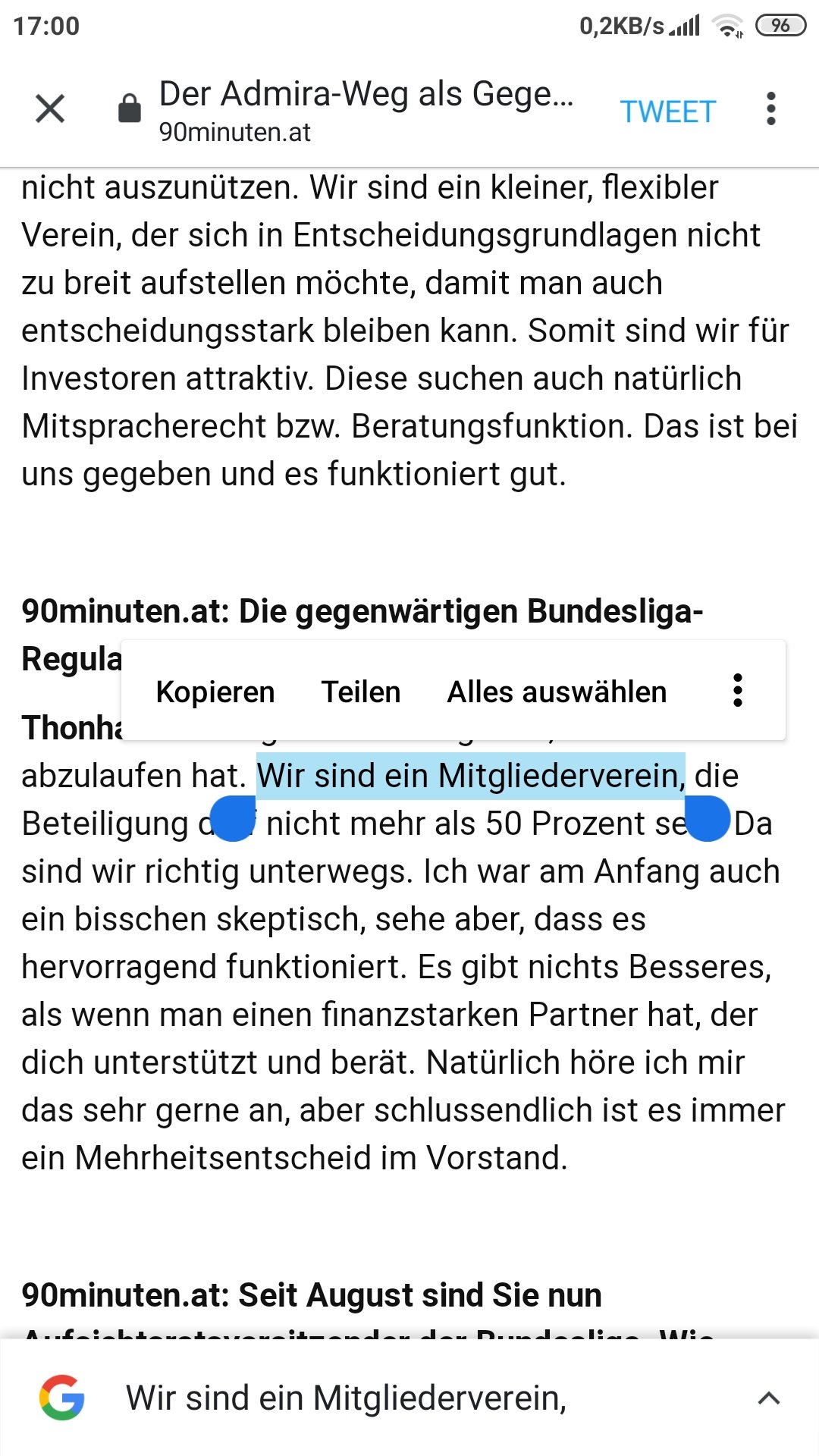Open more options in text selection popup
Image resolution: width=819 pixels, height=1456 pixels.
click(x=737, y=691)
